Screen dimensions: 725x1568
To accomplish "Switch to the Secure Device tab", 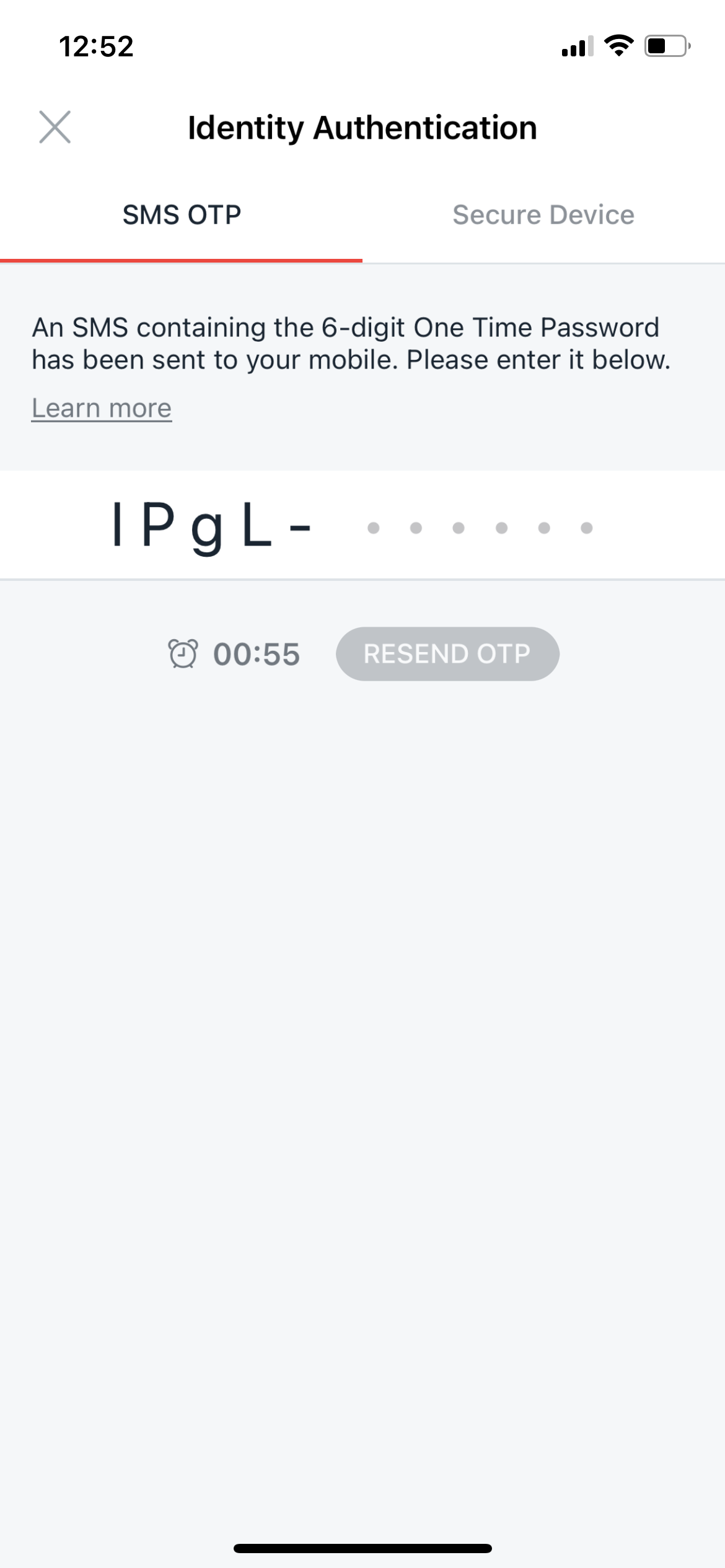I will pos(543,215).
